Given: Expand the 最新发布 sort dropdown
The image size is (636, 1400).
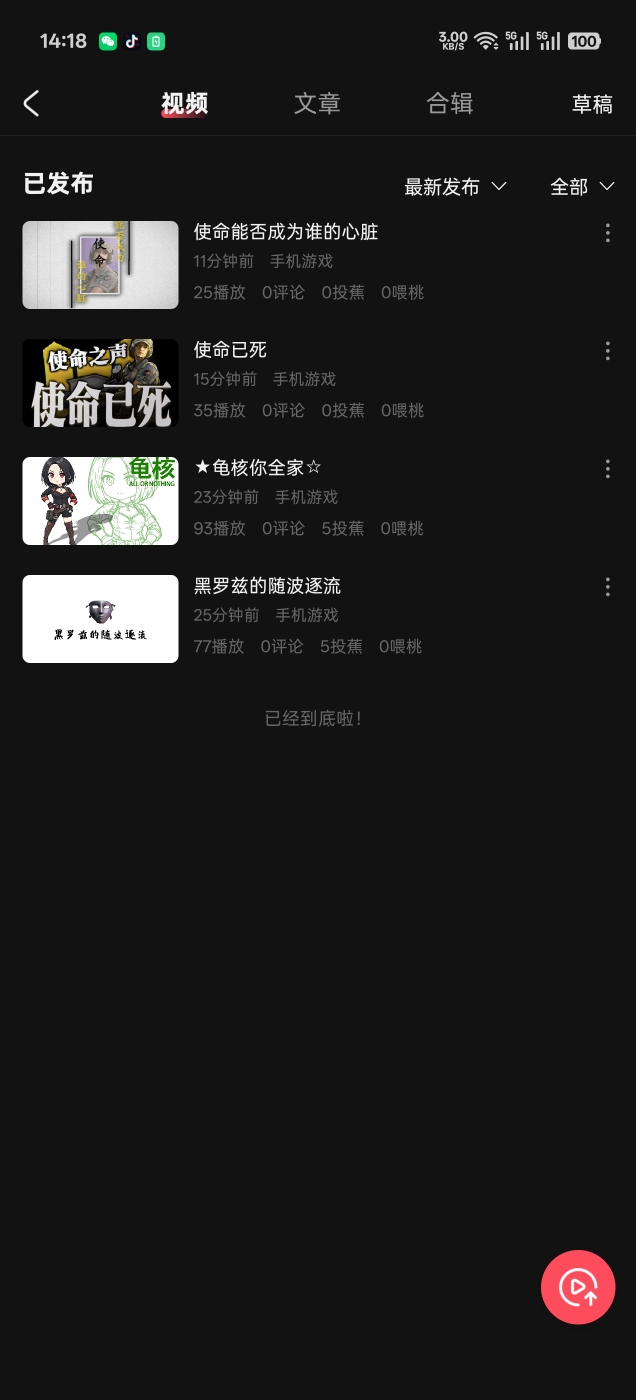Looking at the screenshot, I should point(455,187).
